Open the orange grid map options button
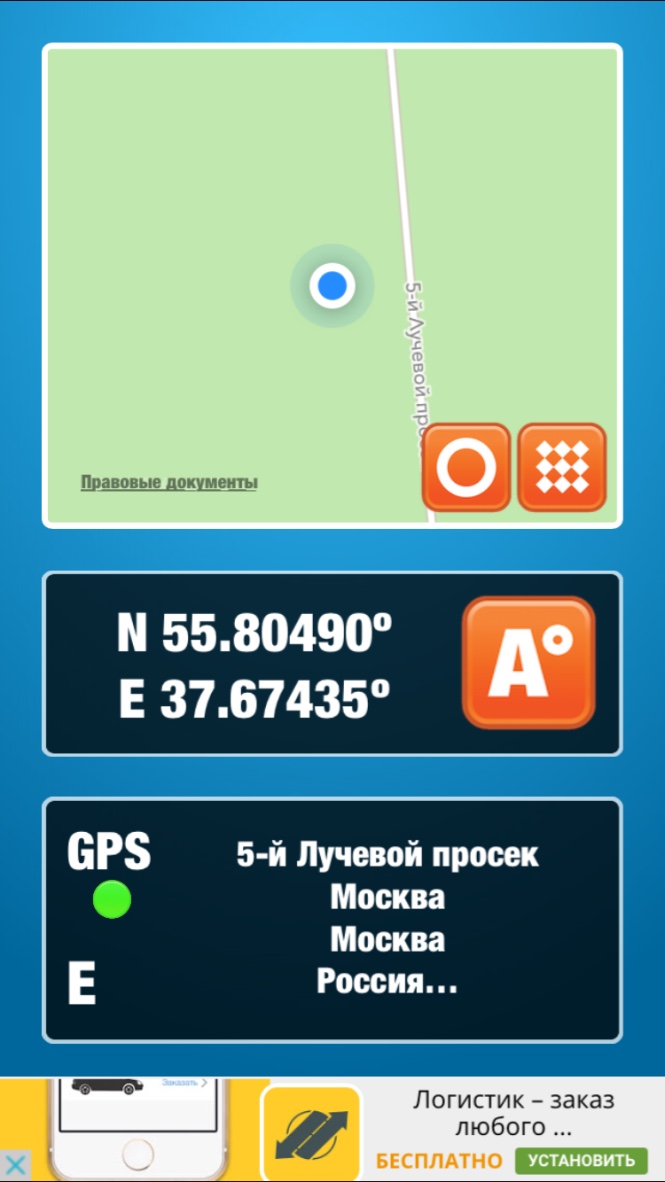This screenshot has height=1182, width=665. 561,467
